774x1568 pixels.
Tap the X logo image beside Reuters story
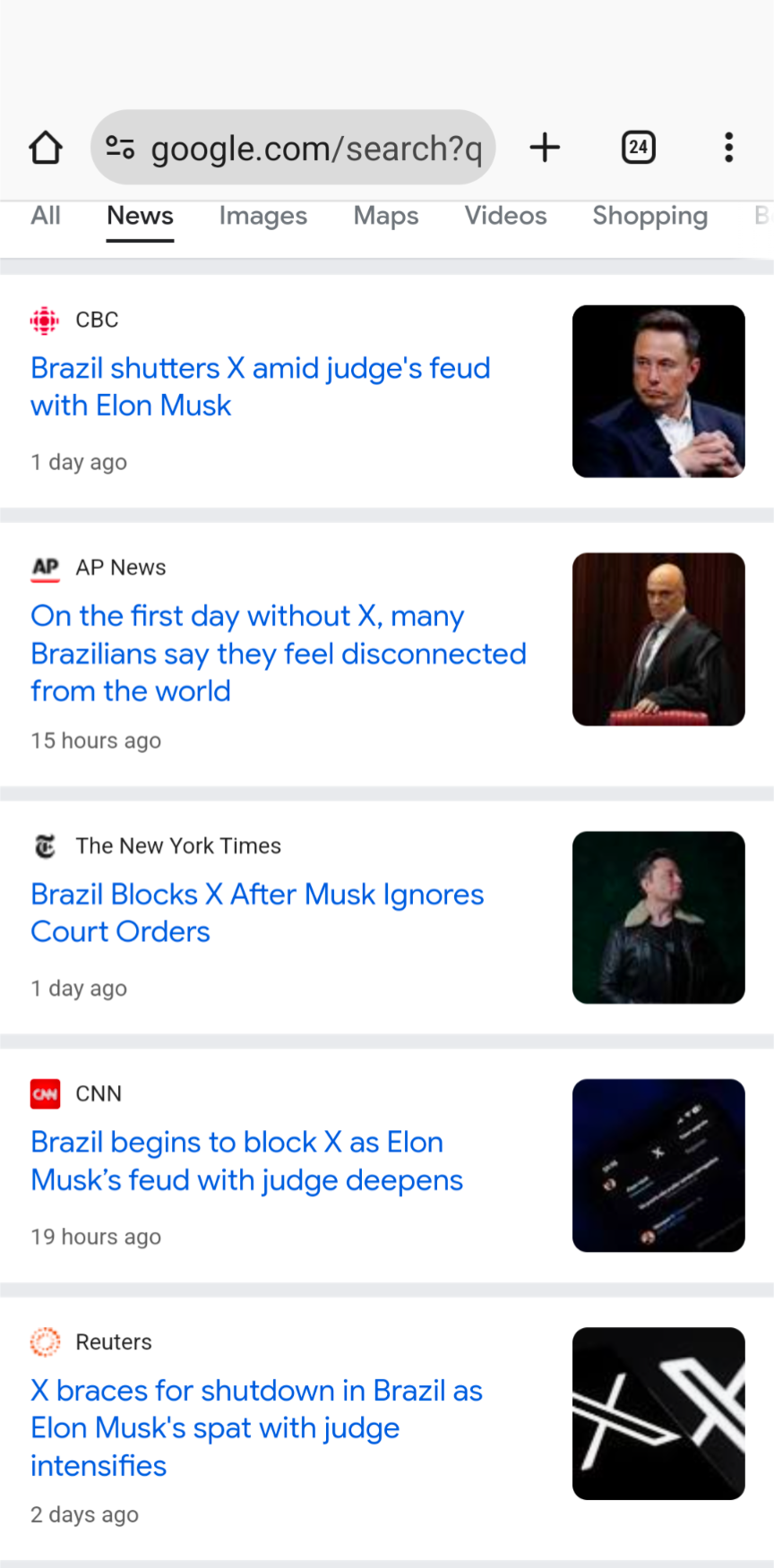coord(658,1413)
